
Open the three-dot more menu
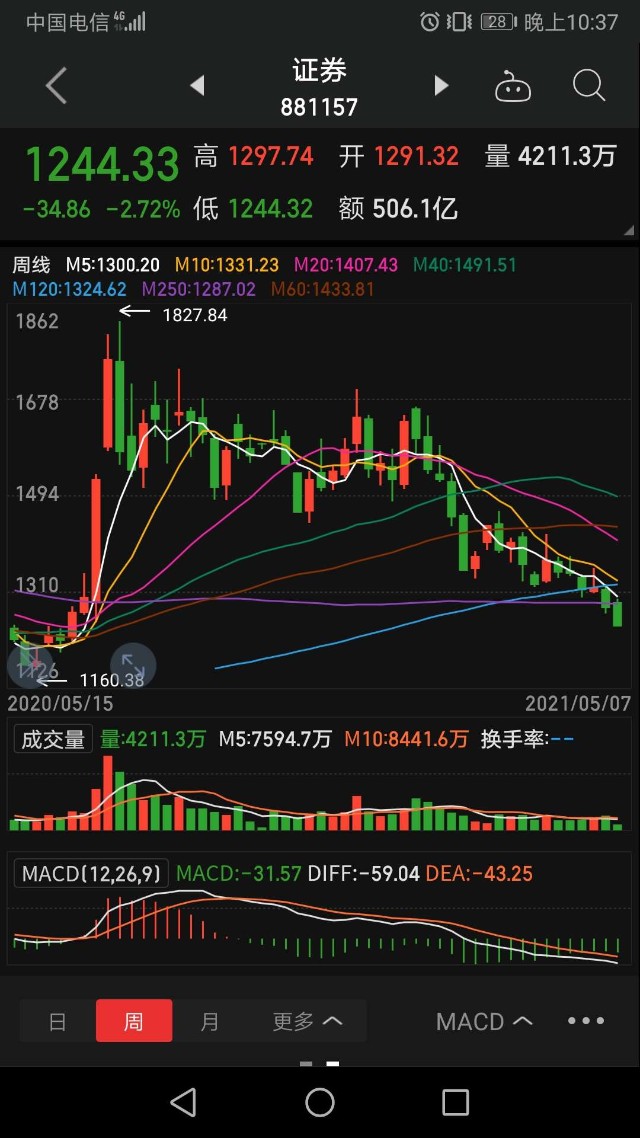click(586, 1021)
